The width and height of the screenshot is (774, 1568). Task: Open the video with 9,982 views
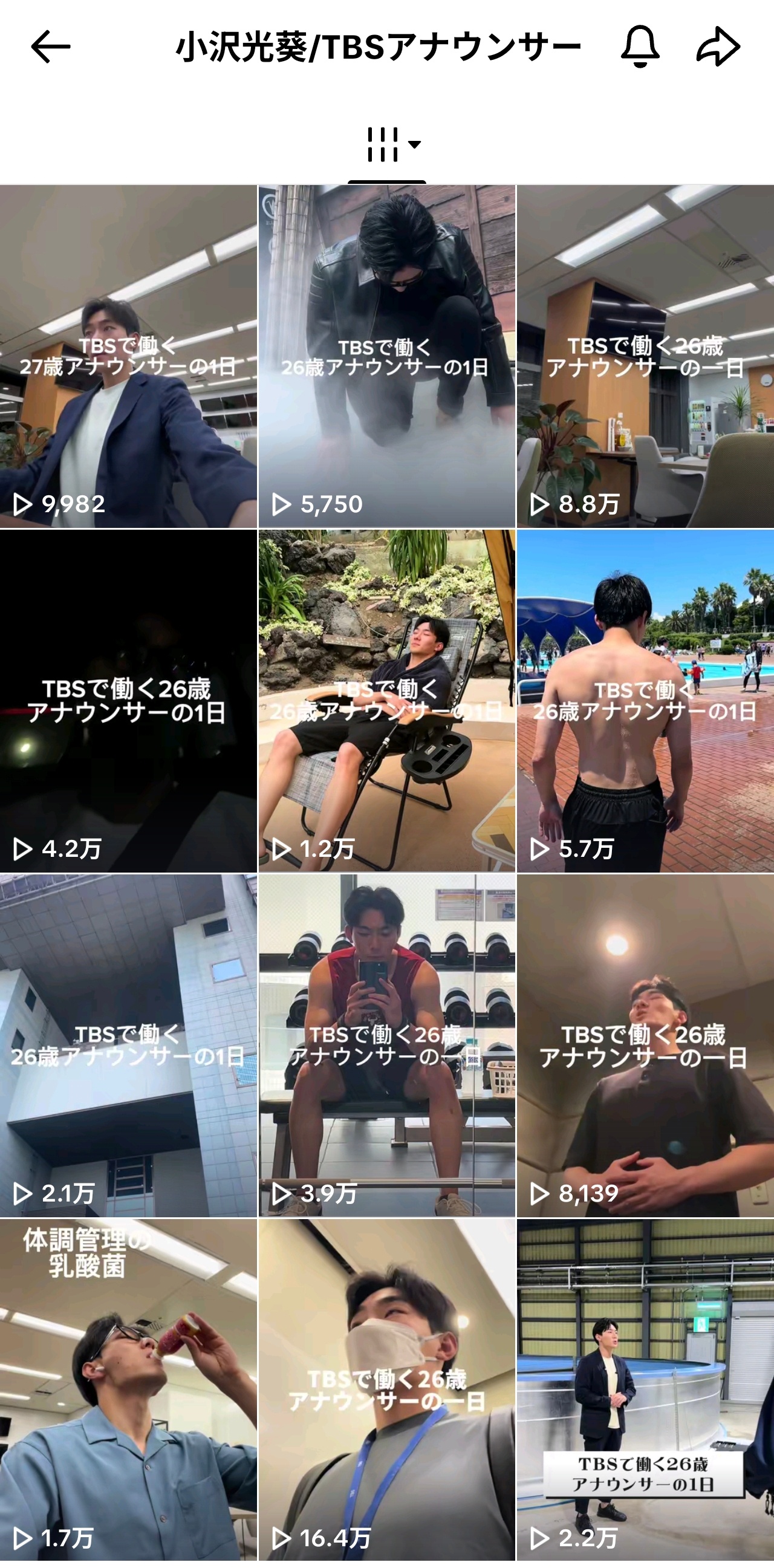click(x=128, y=357)
